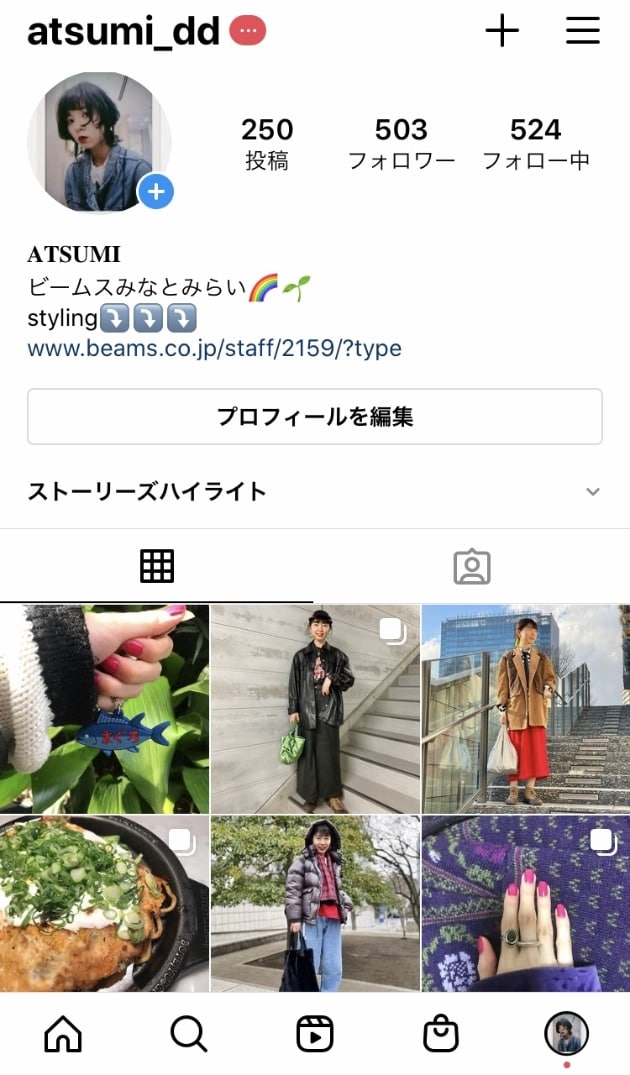The height and width of the screenshot is (1075, 630).
Task: Open the search and explore tab
Action: tap(188, 1034)
